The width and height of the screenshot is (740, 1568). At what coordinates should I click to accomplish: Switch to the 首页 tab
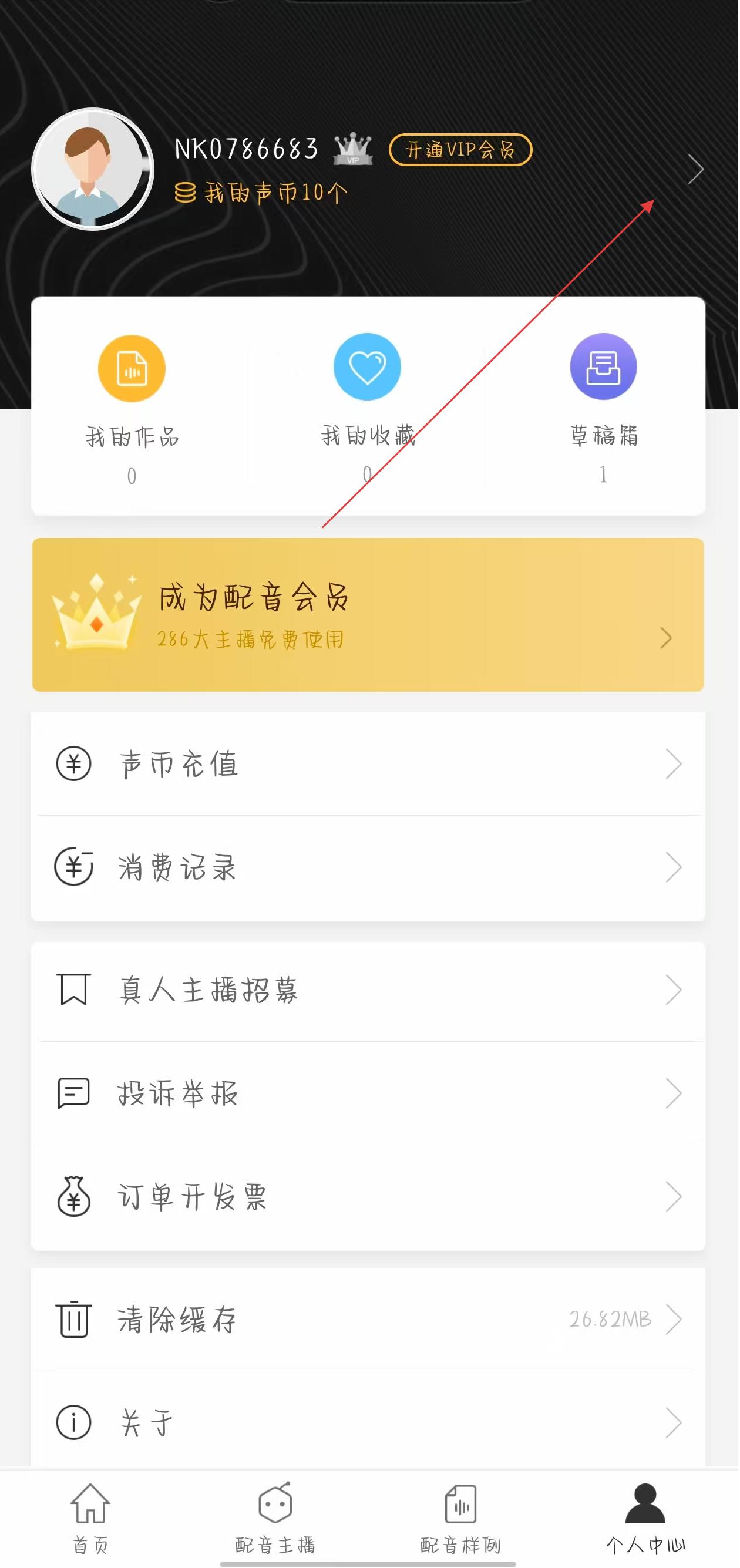point(90,1517)
